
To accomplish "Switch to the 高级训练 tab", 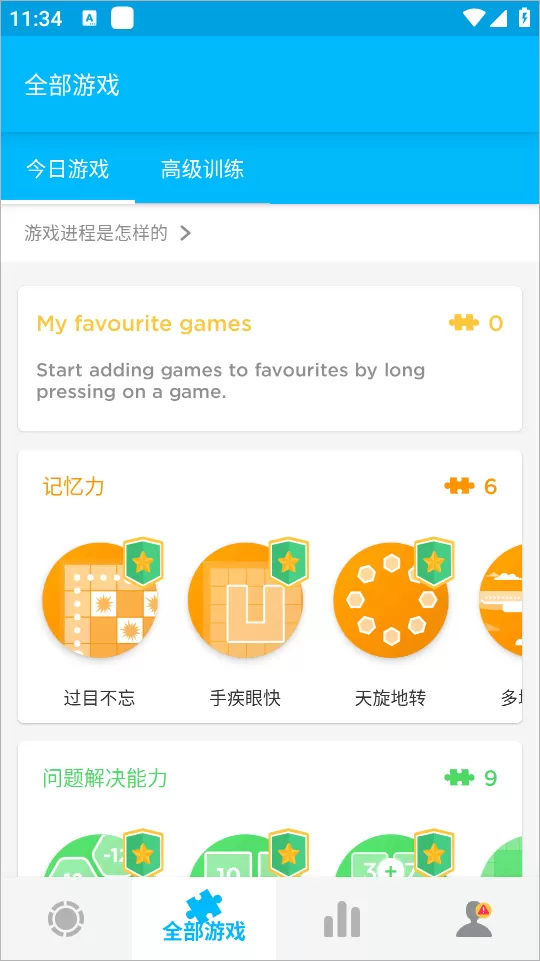I will click(x=202, y=169).
